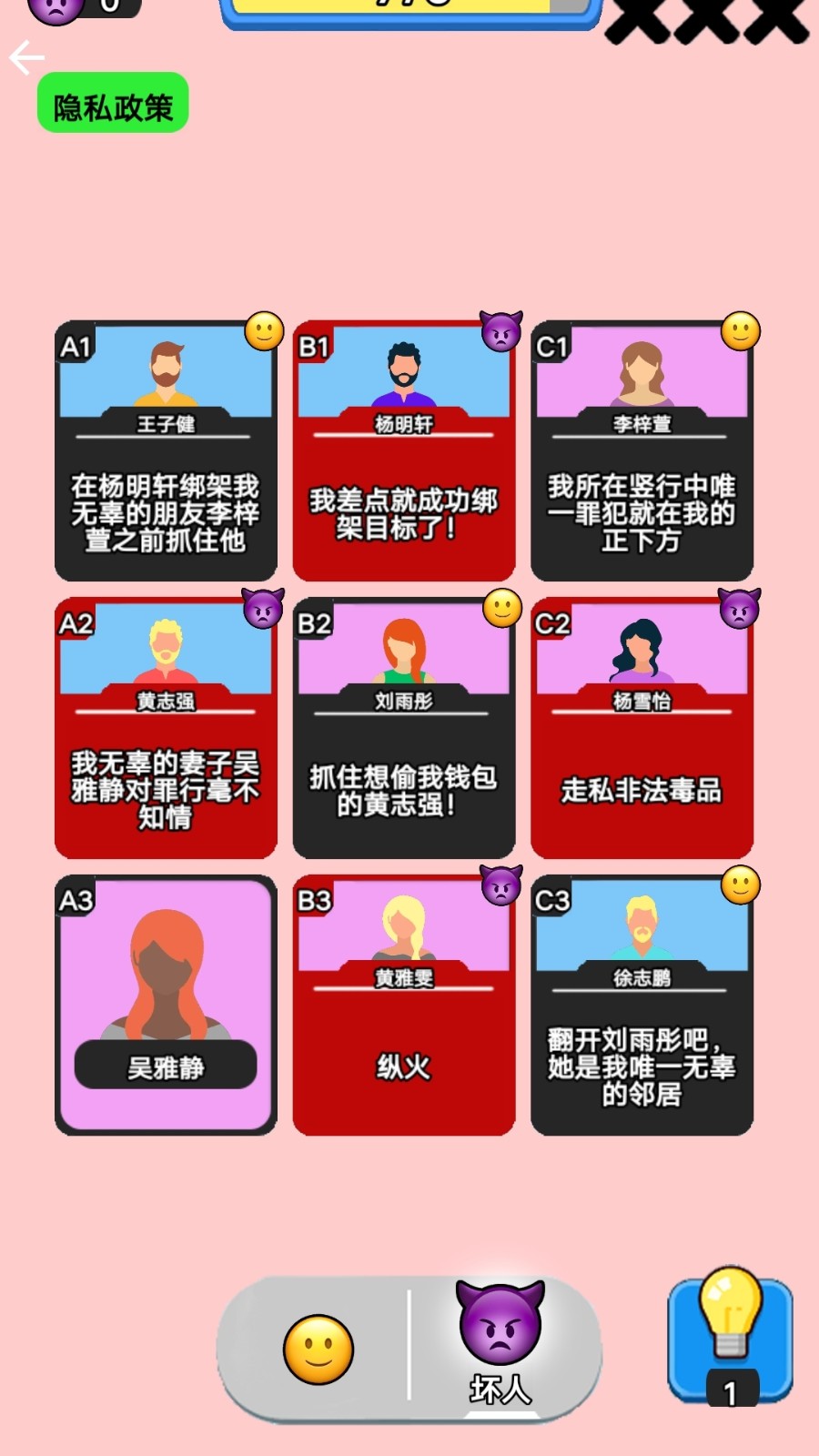Select the smiley good-person option
The width and height of the screenshot is (819, 1456).
pos(318,1349)
